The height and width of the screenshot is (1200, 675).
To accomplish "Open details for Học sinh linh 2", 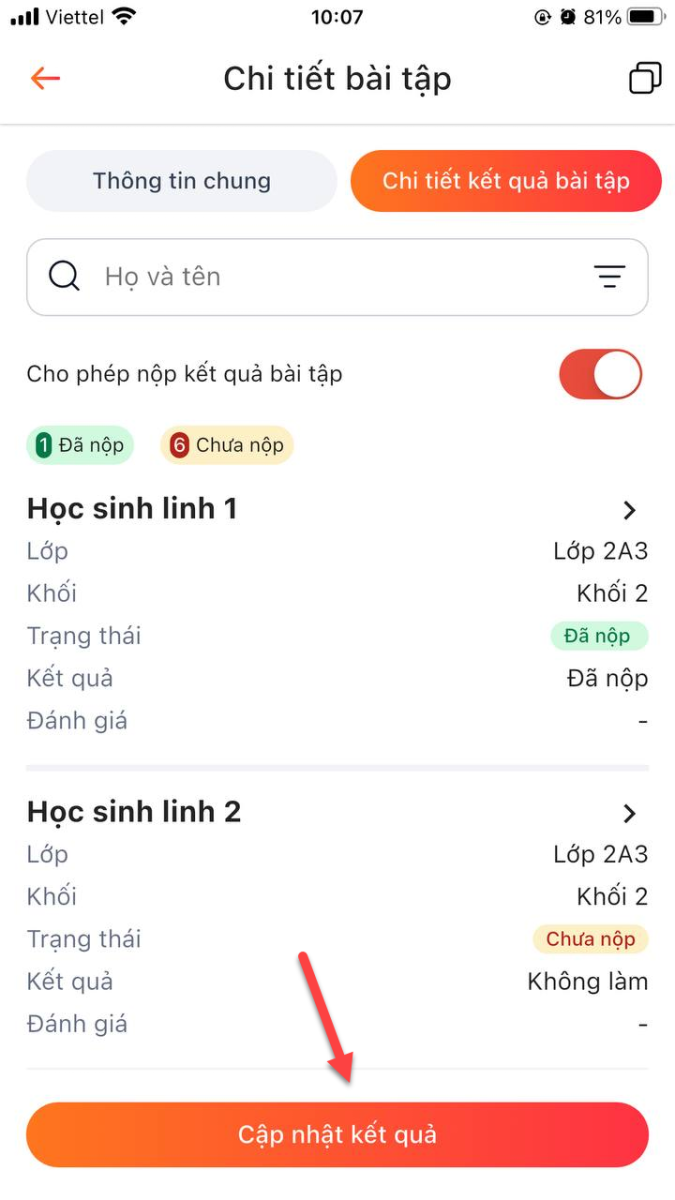I will 629,813.
